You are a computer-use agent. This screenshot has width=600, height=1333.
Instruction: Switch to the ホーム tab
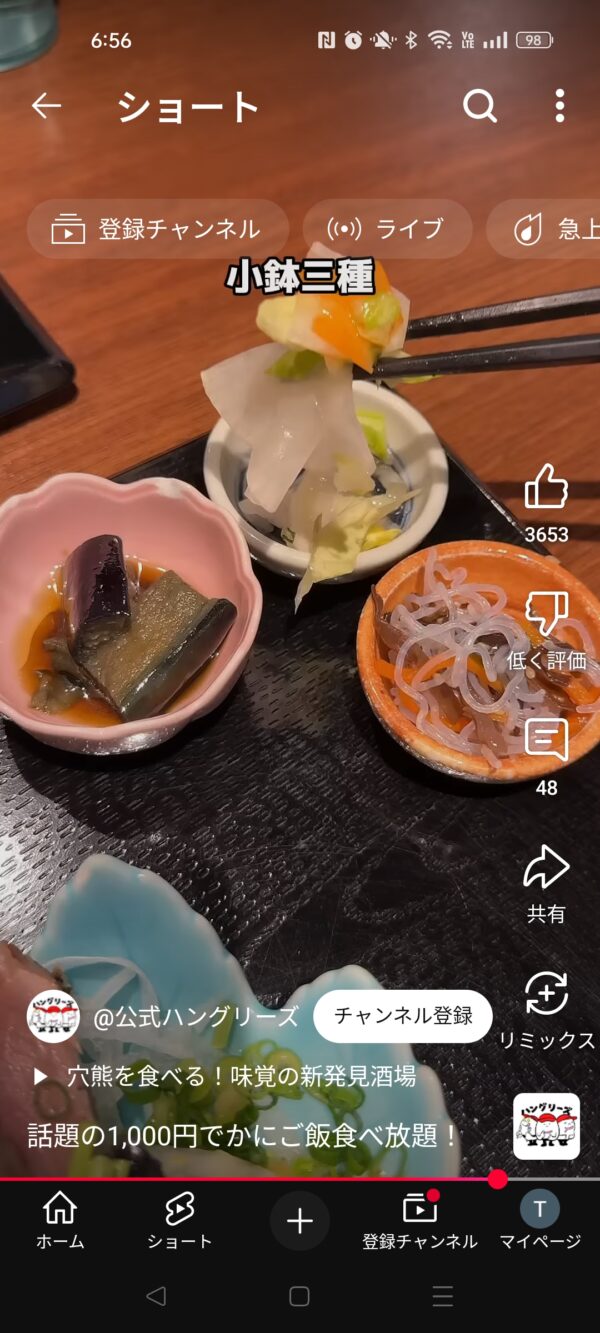(x=60, y=1220)
